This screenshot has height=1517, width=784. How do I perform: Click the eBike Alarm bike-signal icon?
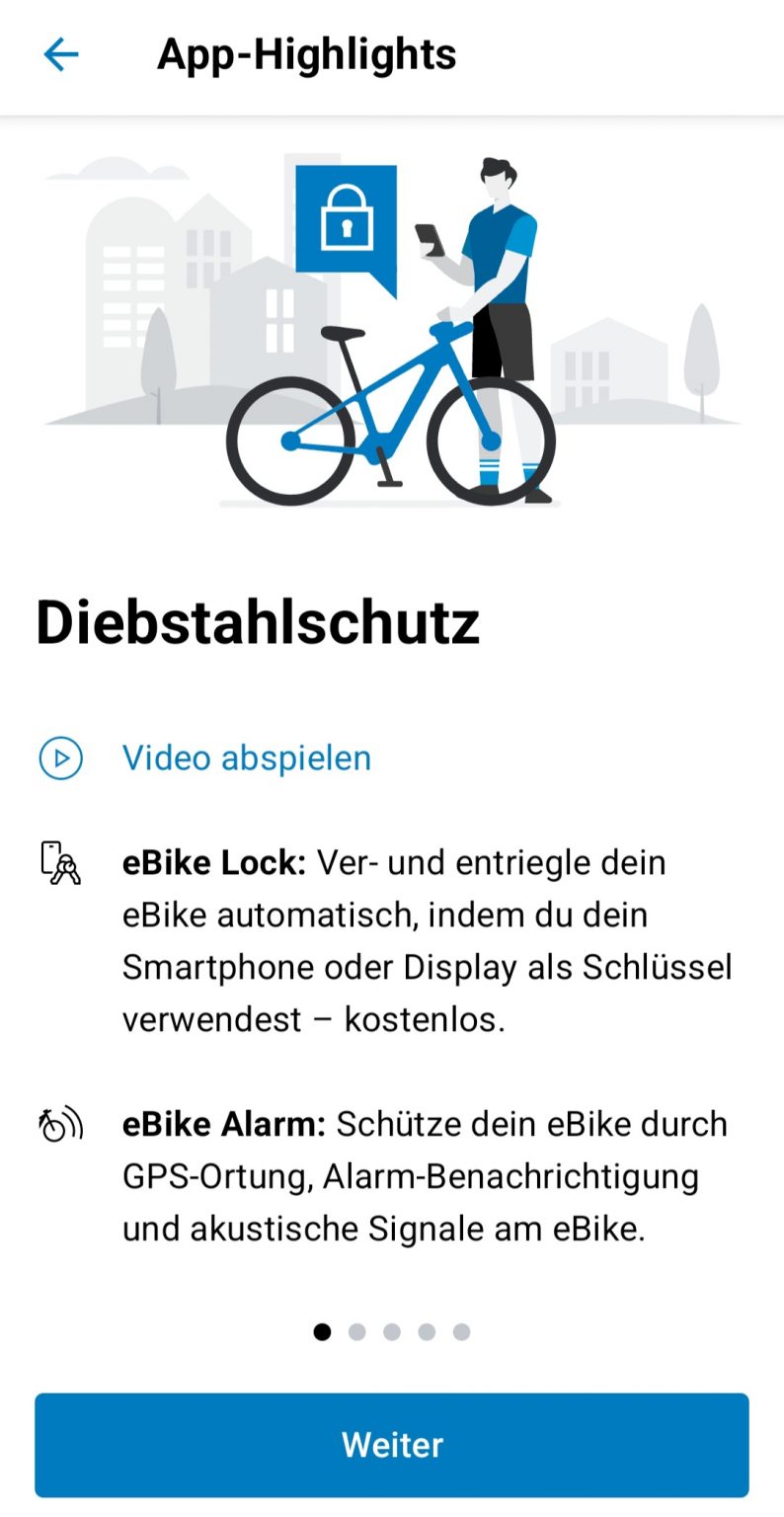pyautogui.click(x=58, y=1124)
